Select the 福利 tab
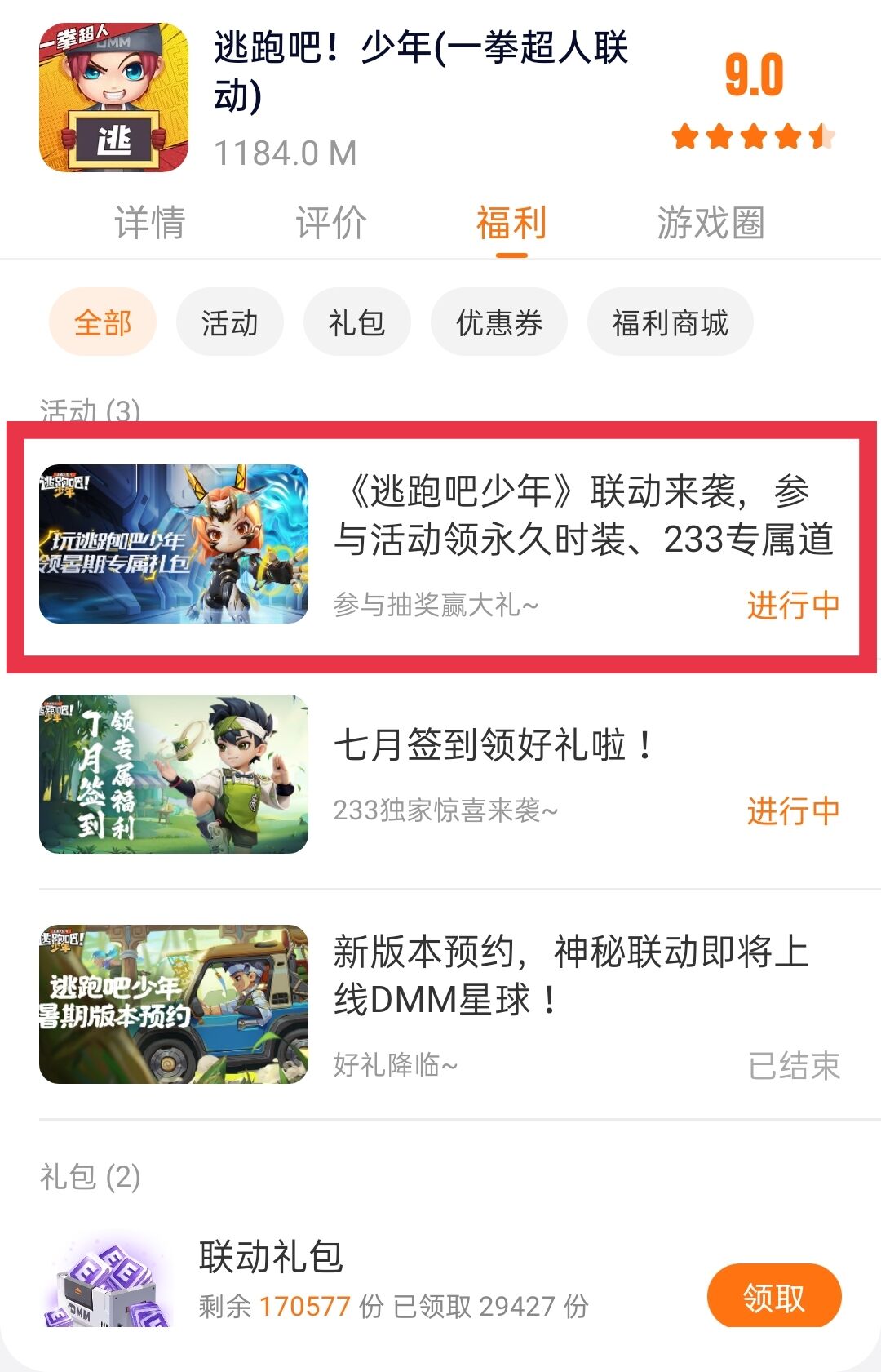This screenshot has width=881, height=1372. (x=511, y=223)
